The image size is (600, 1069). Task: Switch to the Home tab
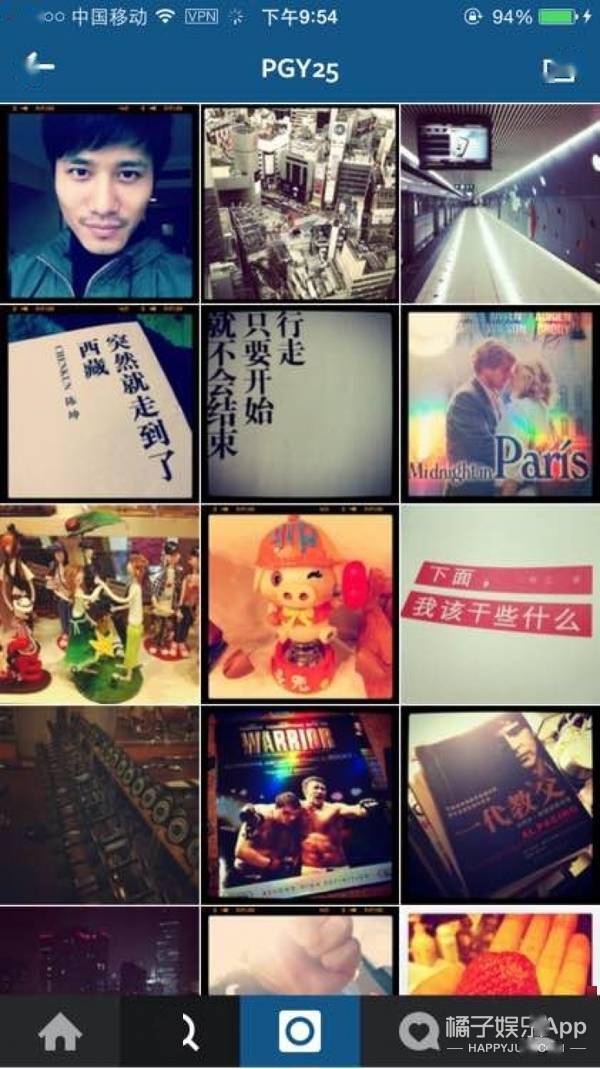60,1032
